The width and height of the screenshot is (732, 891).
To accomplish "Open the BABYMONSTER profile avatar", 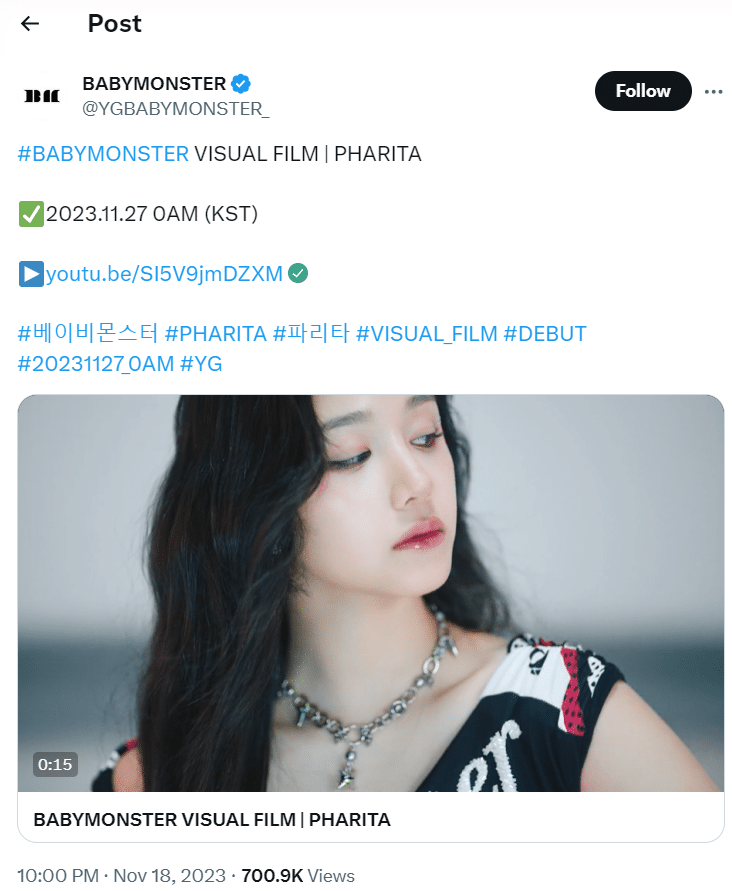I will point(42,96).
